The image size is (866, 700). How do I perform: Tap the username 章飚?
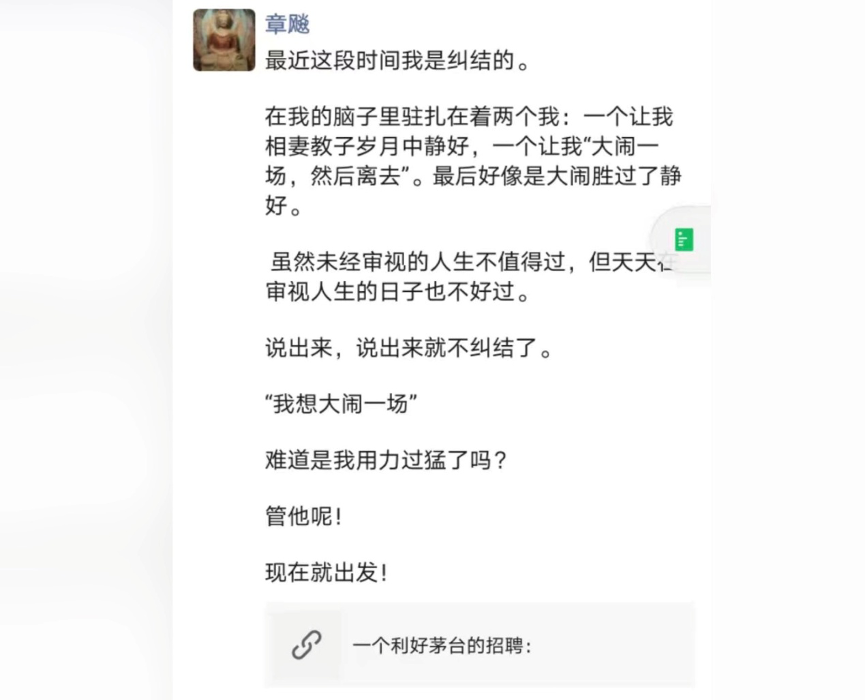[x=288, y=25]
